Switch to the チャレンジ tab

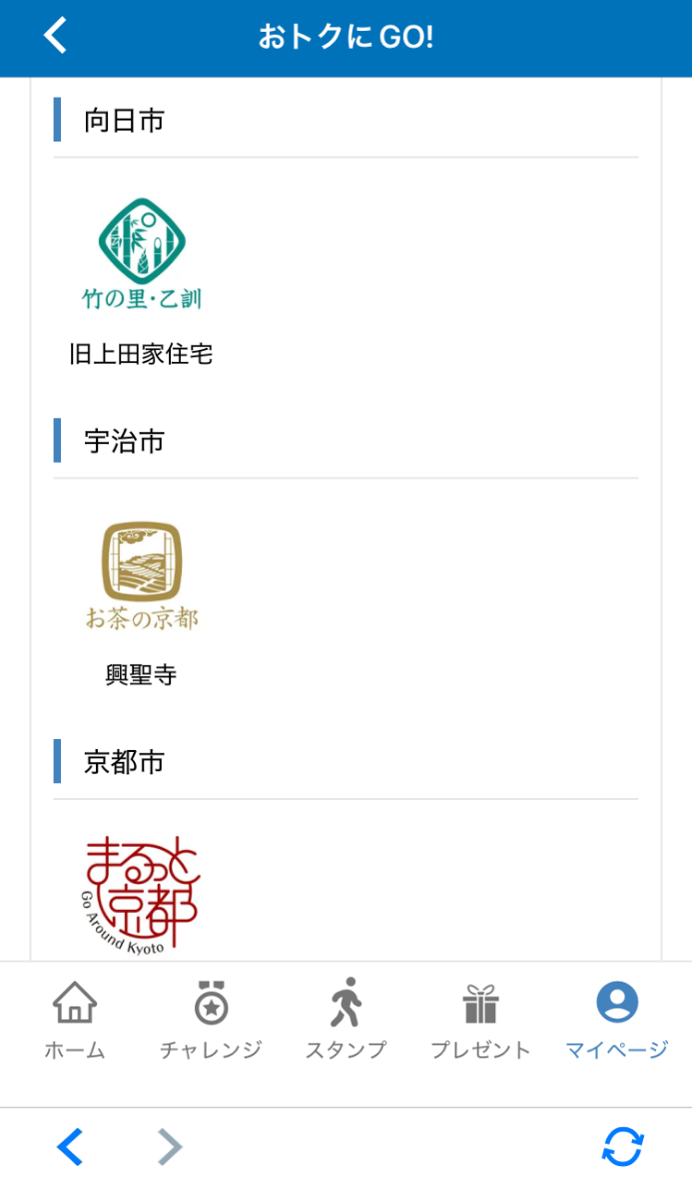[x=210, y=1020]
